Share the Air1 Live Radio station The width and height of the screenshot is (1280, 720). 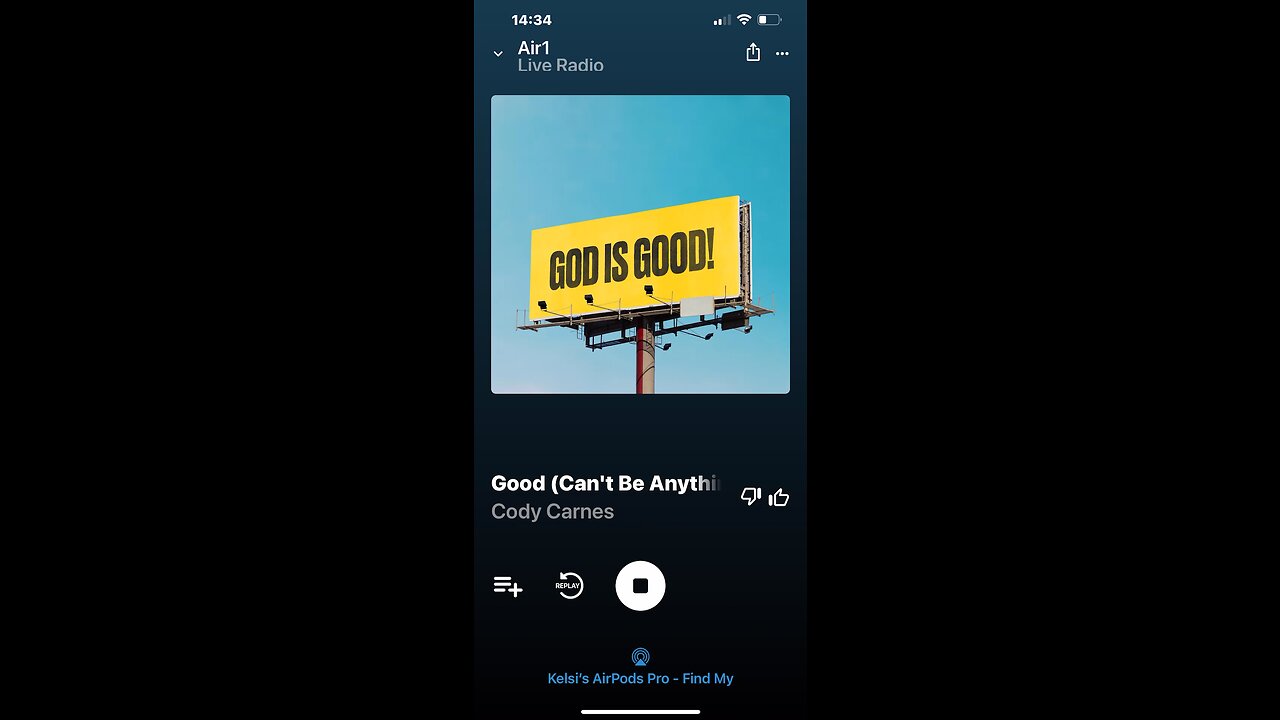point(753,53)
